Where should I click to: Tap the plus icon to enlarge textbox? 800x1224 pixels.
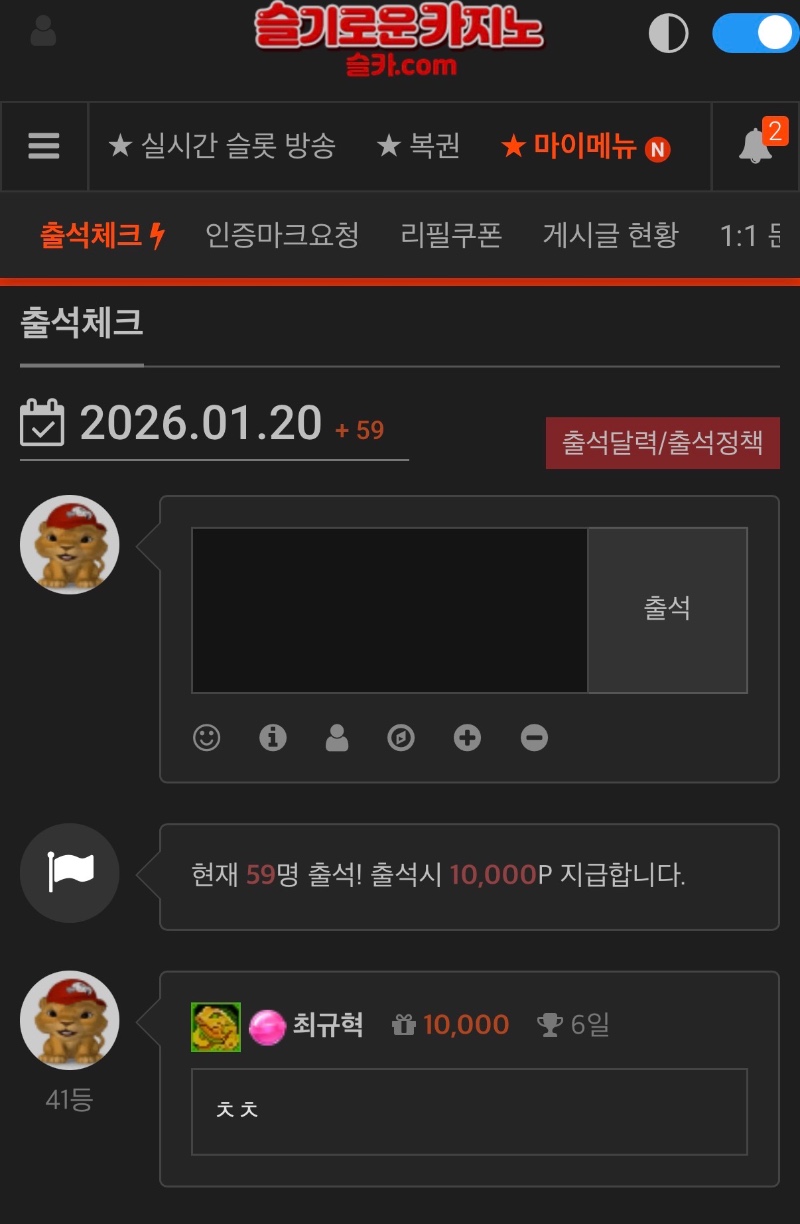[x=467, y=738]
